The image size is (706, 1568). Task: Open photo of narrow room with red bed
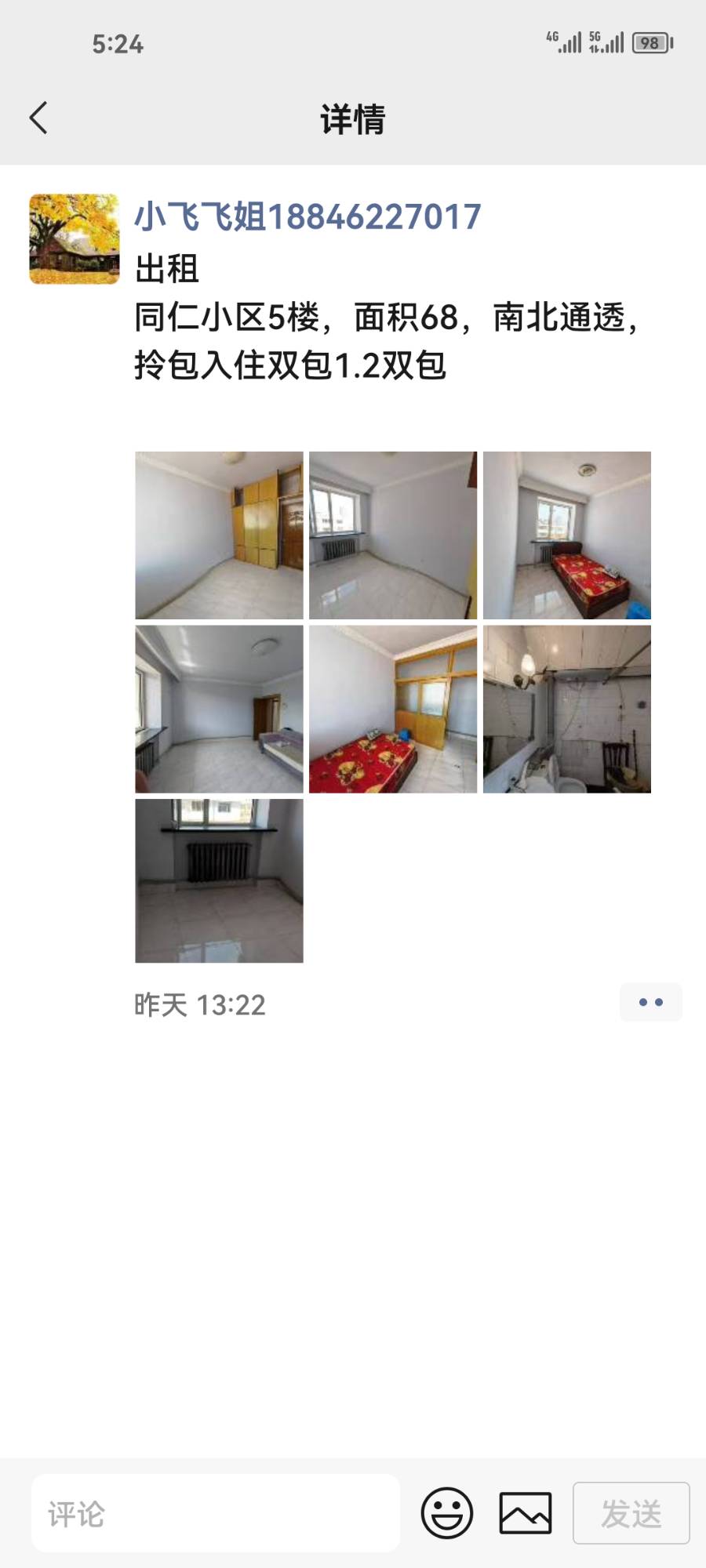pyautogui.click(x=566, y=535)
